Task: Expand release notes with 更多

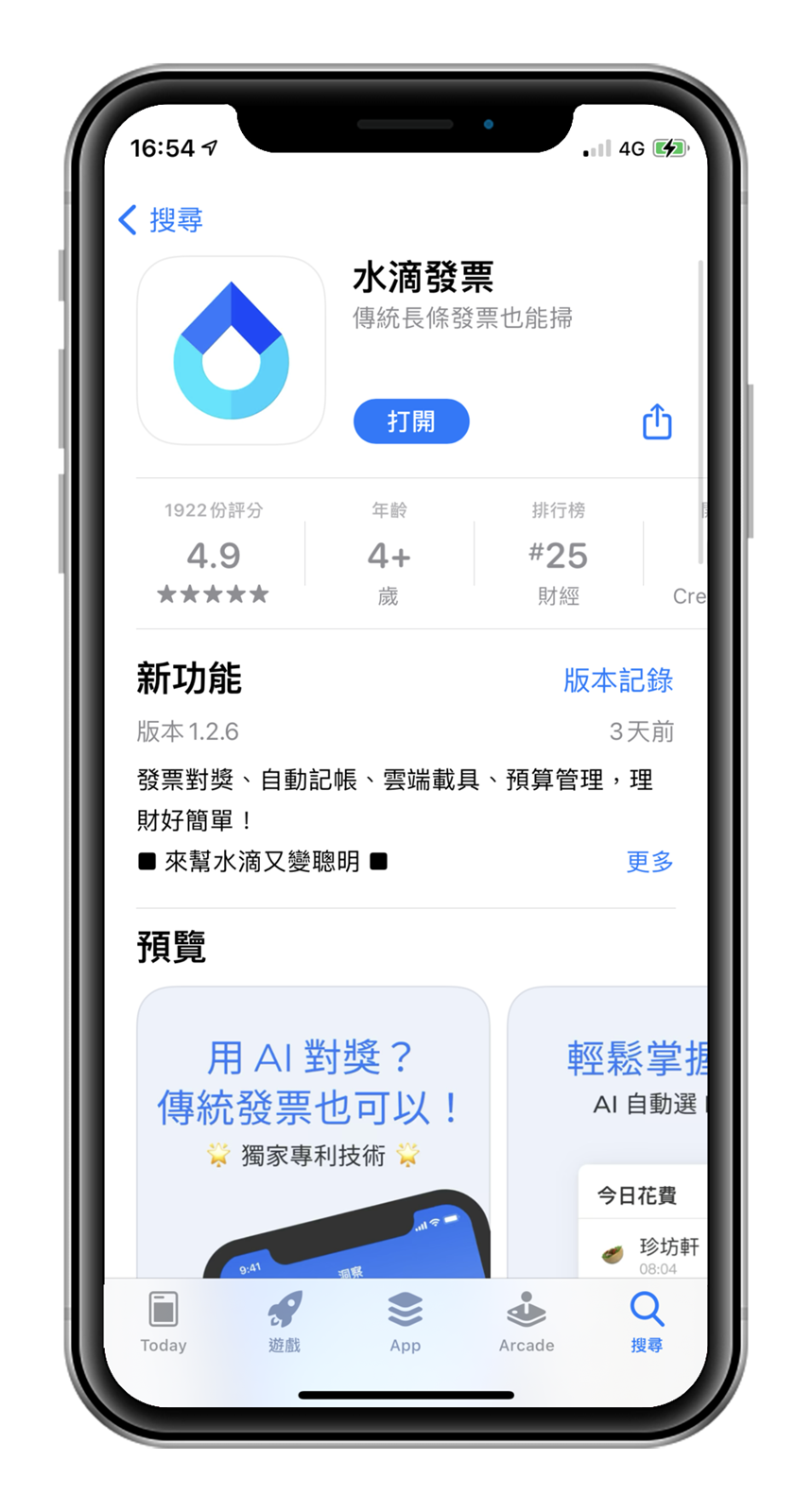Action: click(x=649, y=862)
